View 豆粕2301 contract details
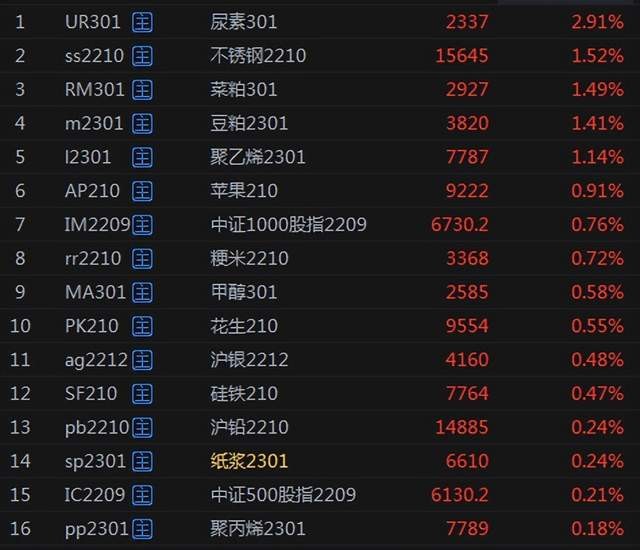 (320, 123)
